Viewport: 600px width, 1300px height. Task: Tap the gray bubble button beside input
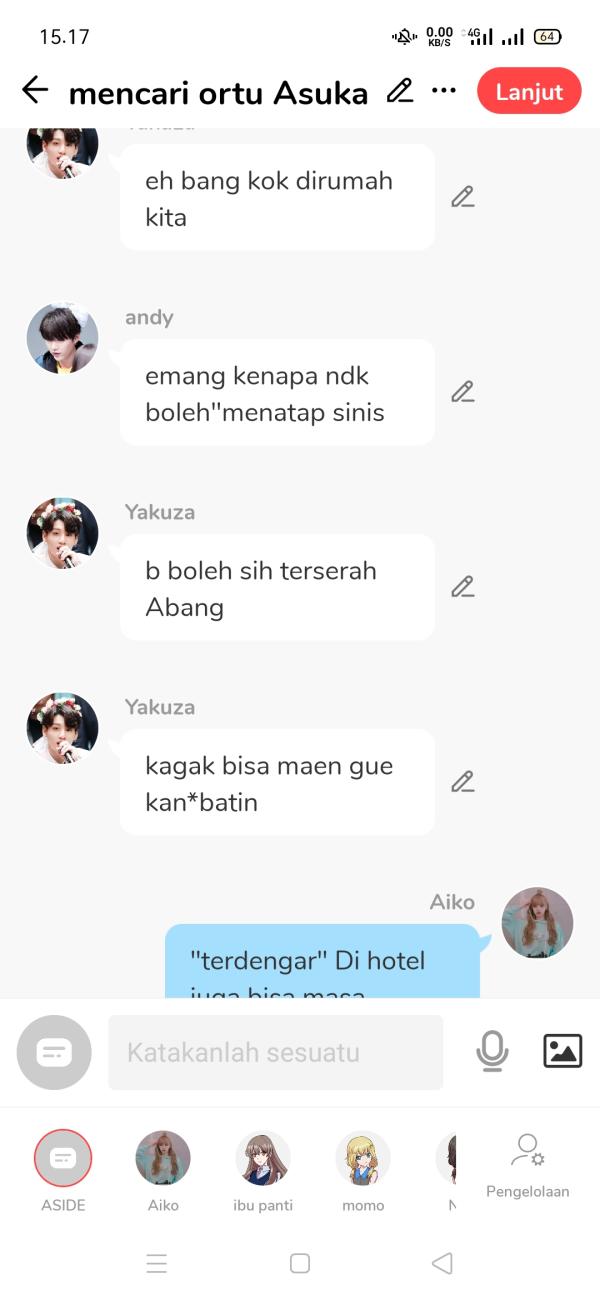[x=54, y=1052]
